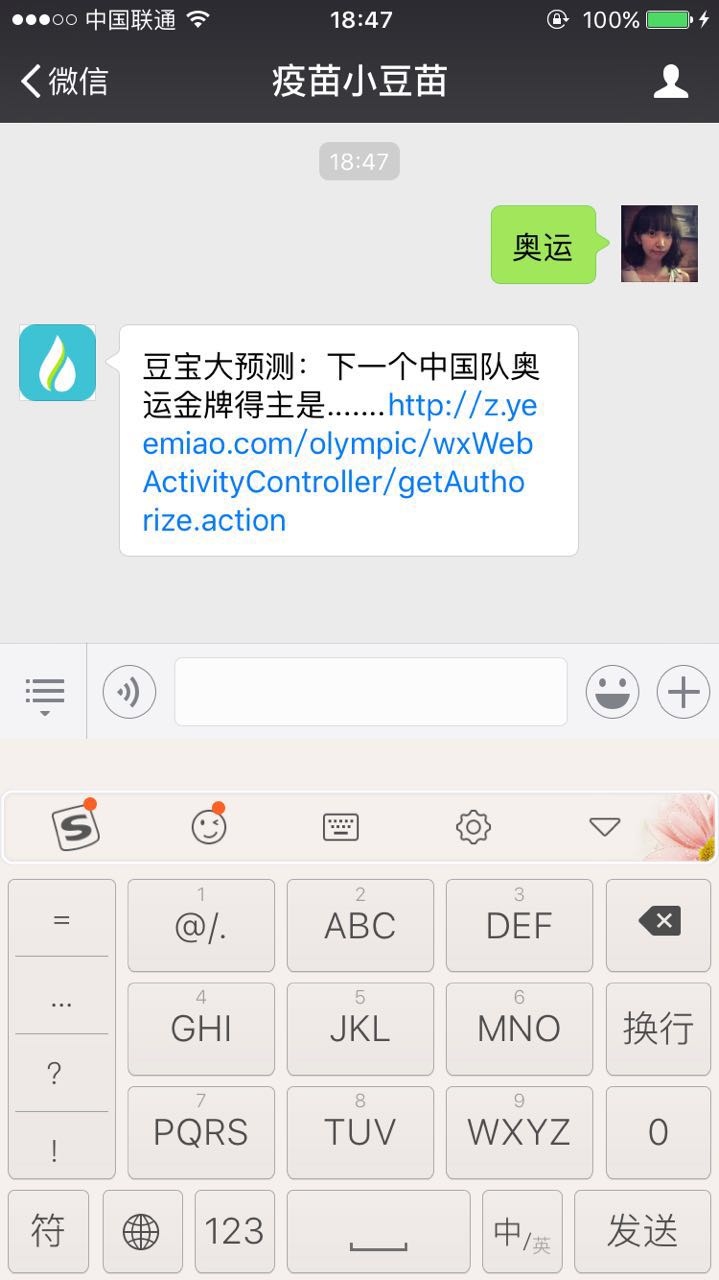Open the account profile icon

click(x=670, y=81)
